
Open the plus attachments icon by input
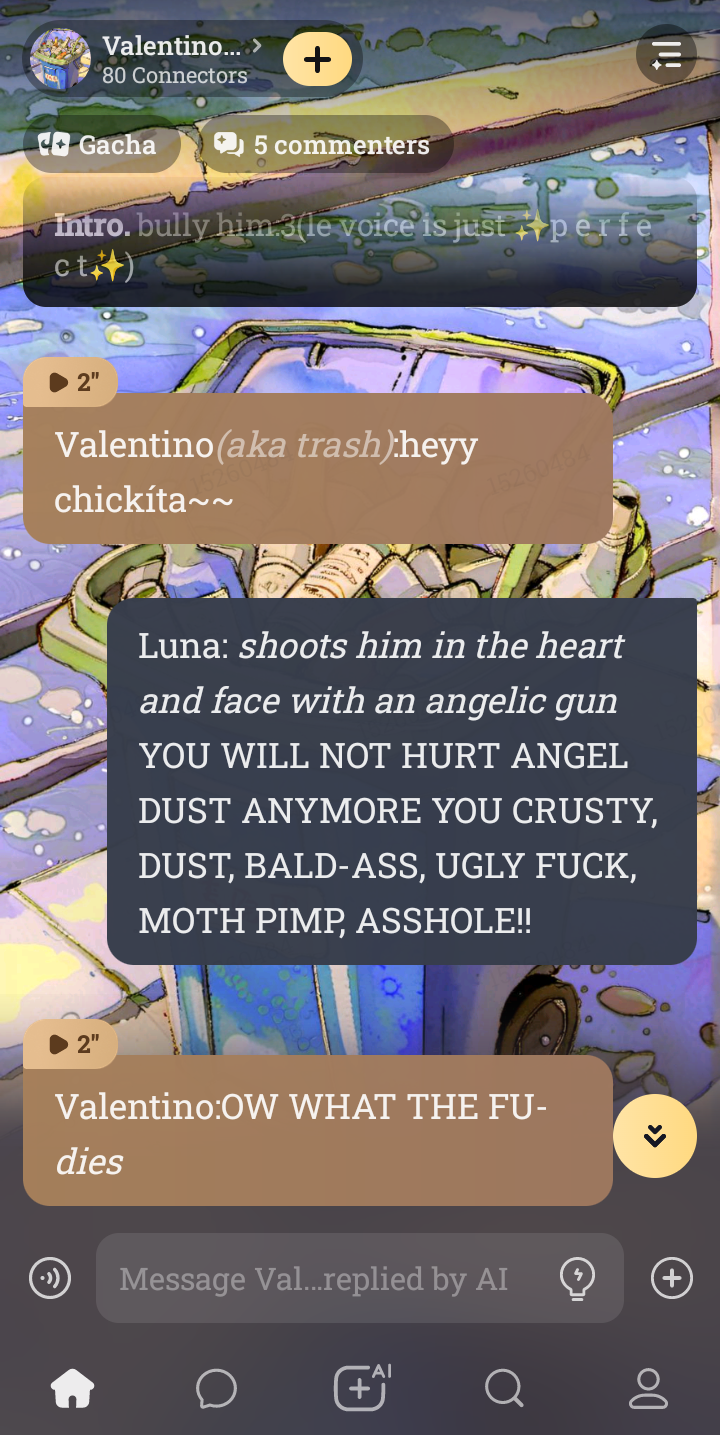671,1278
